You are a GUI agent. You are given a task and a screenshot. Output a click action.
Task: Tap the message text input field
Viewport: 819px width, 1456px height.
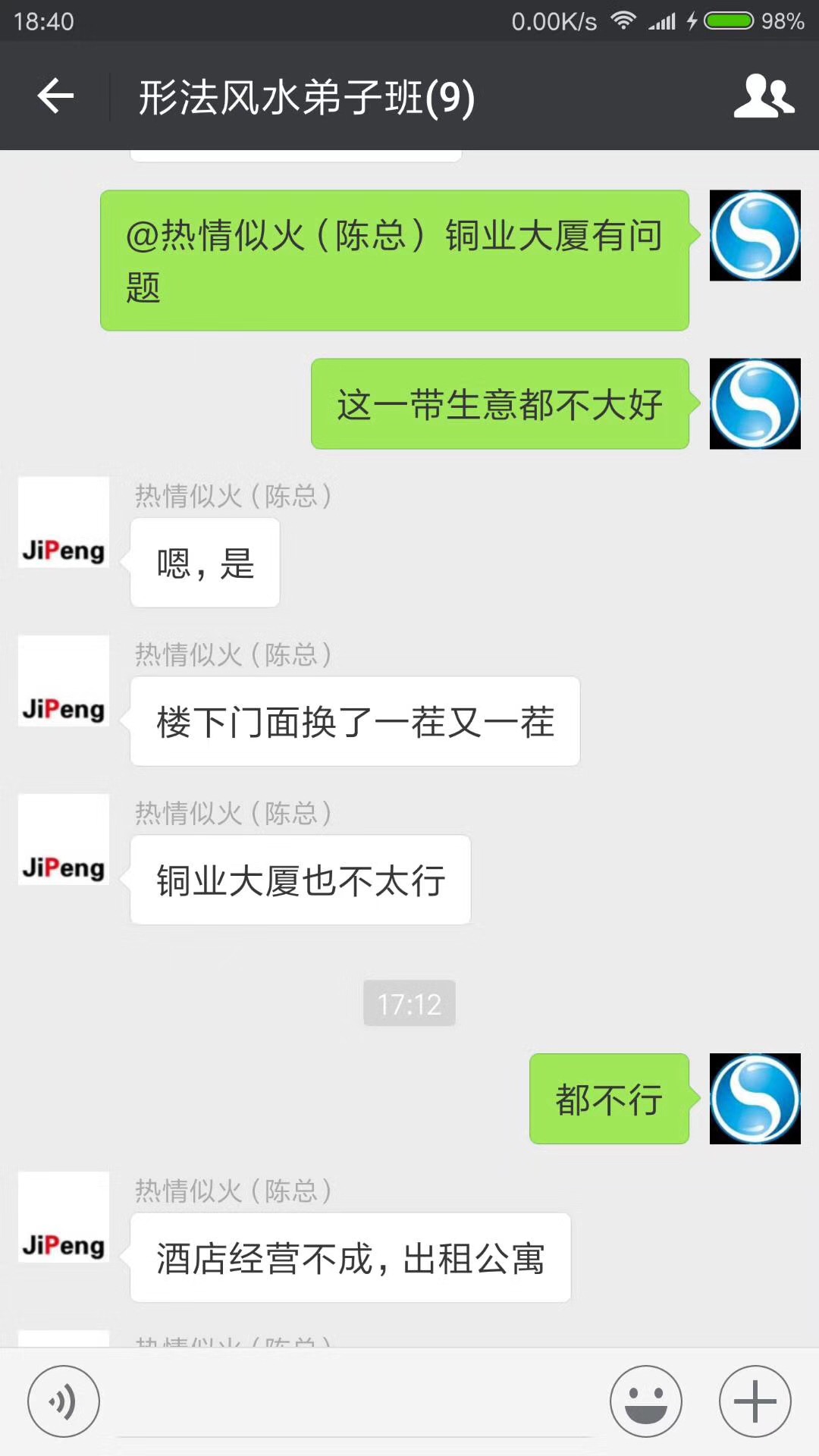(354, 1403)
